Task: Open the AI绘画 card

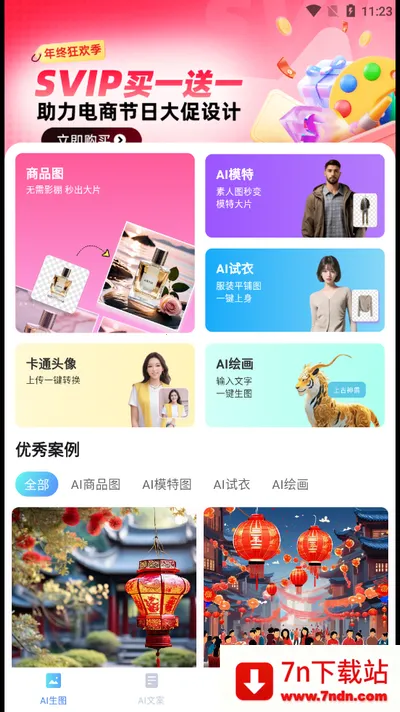Action: [x=295, y=385]
